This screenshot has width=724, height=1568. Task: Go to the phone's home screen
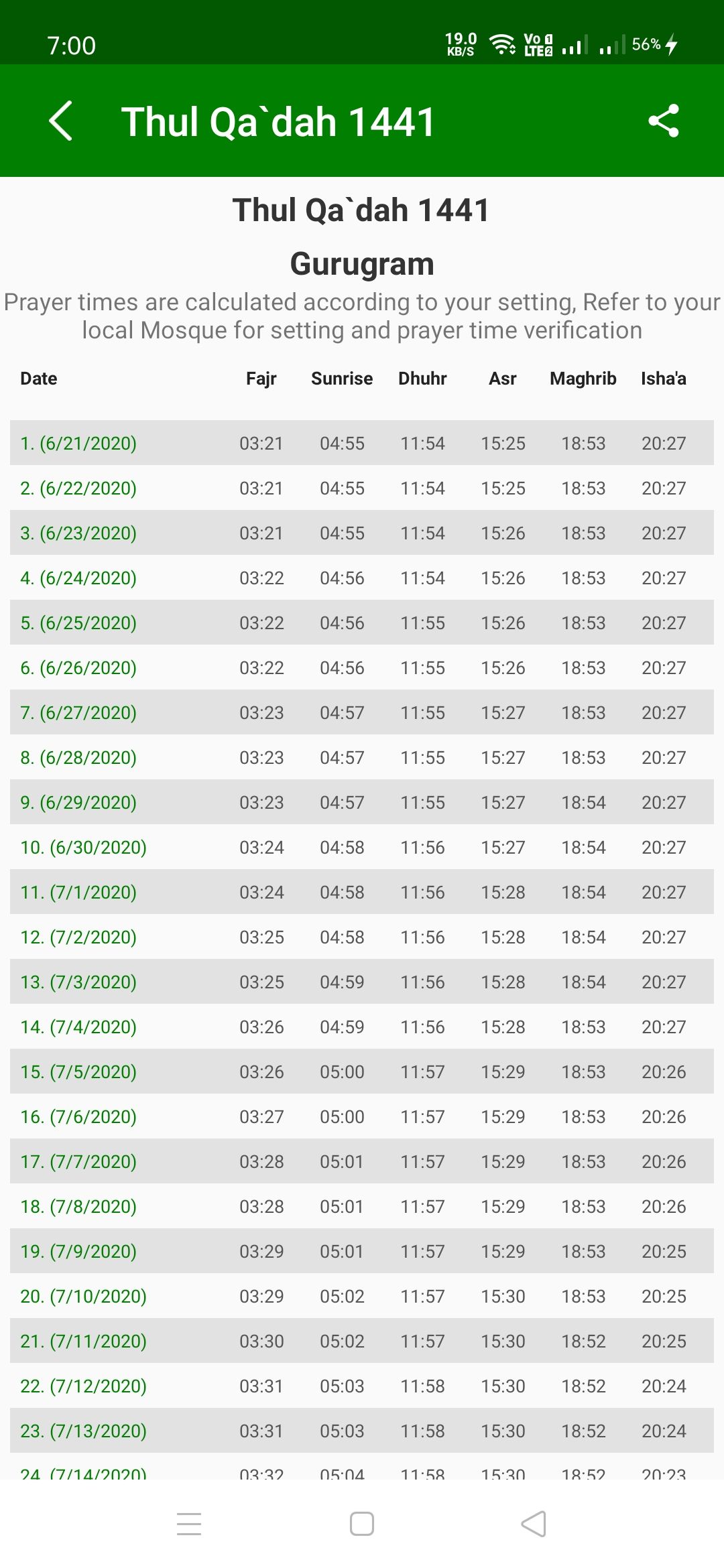(362, 1524)
